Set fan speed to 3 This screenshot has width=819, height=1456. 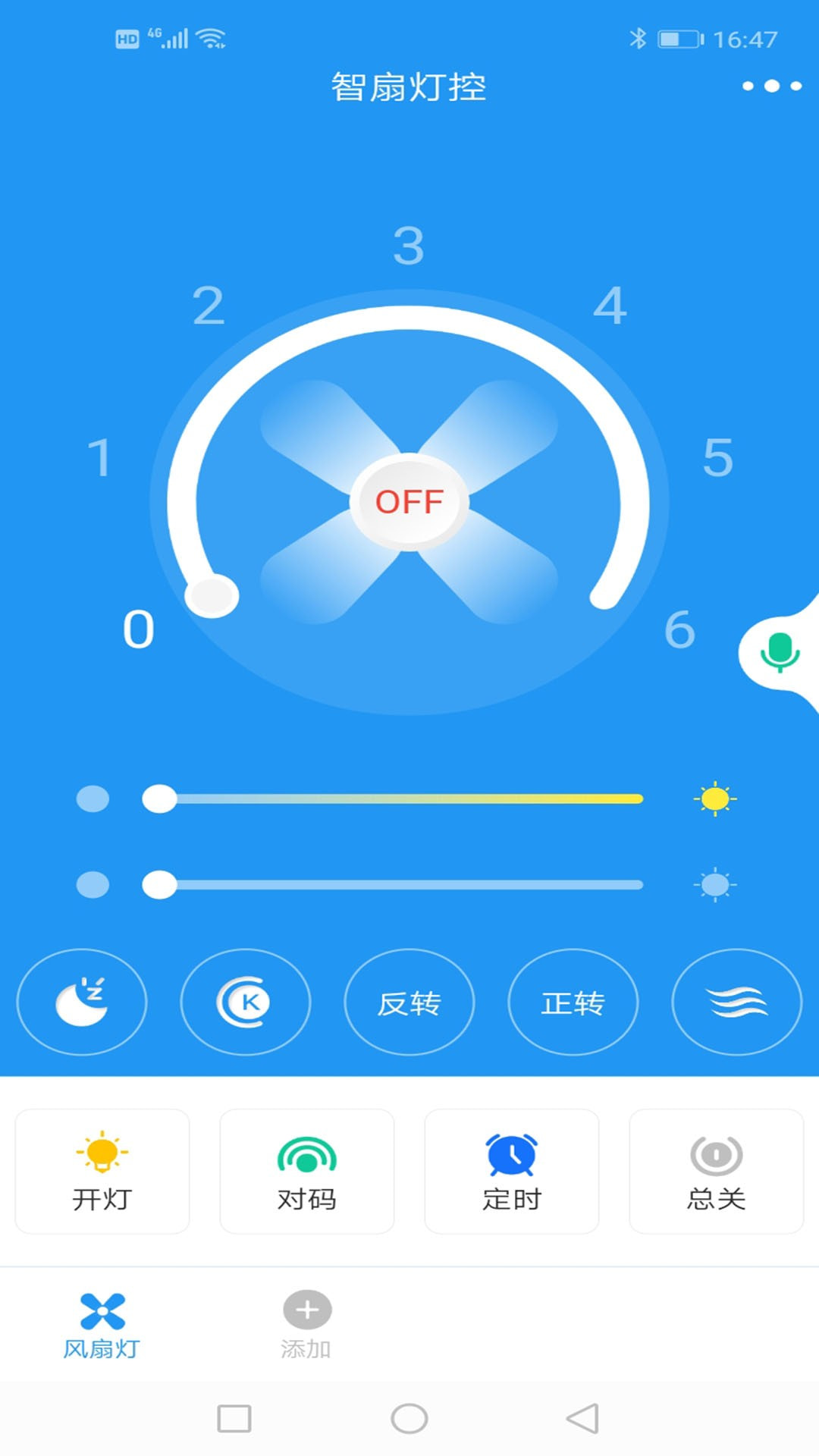tap(409, 246)
